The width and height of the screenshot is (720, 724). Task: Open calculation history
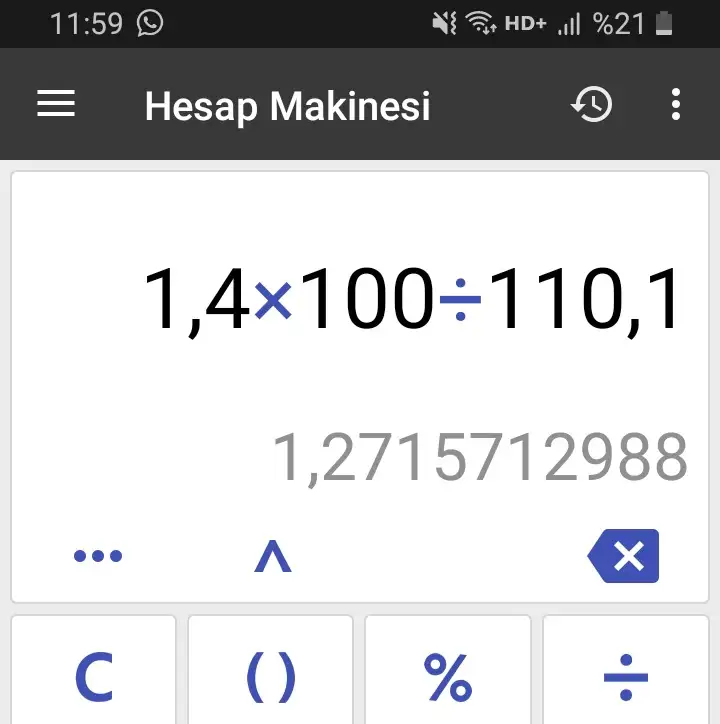click(591, 104)
